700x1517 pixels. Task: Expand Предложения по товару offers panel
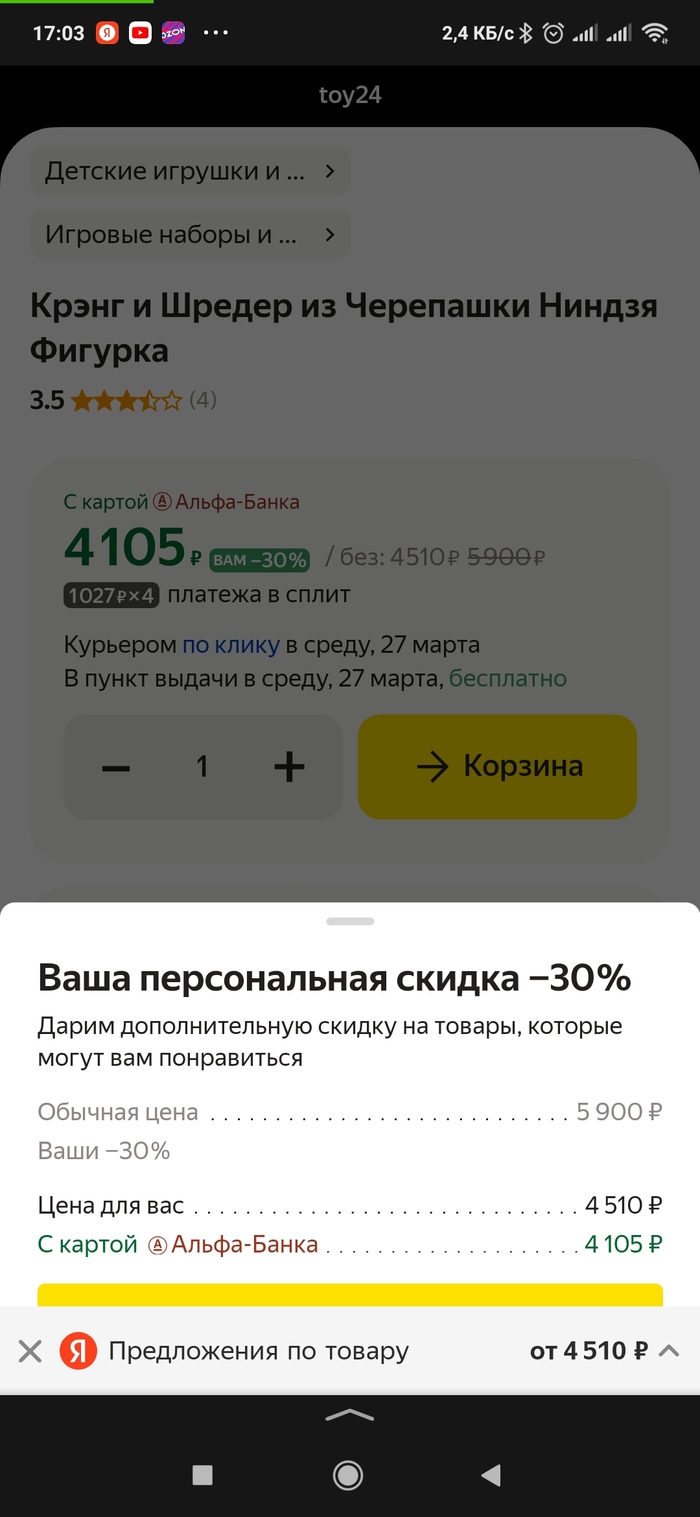coord(669,1351)
